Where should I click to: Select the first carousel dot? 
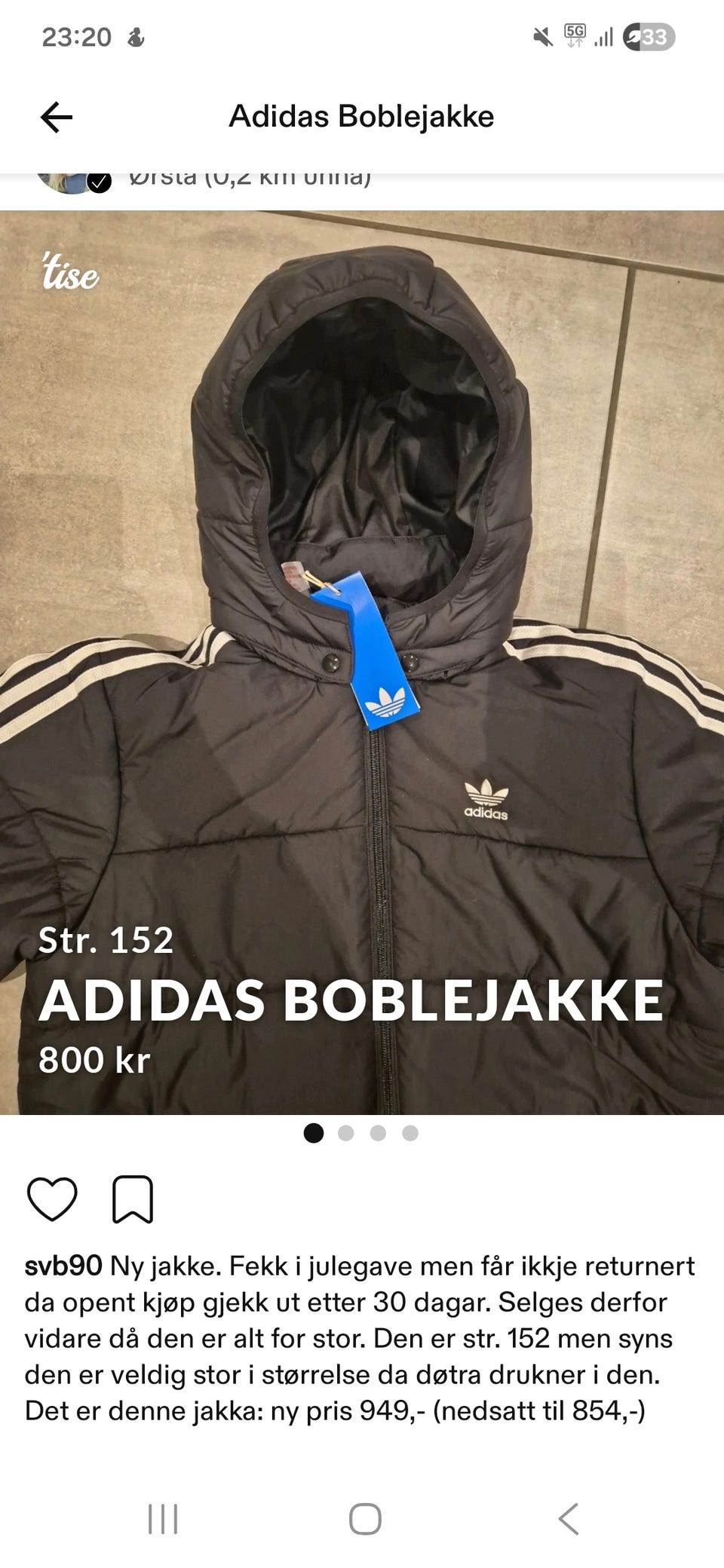312,1132
